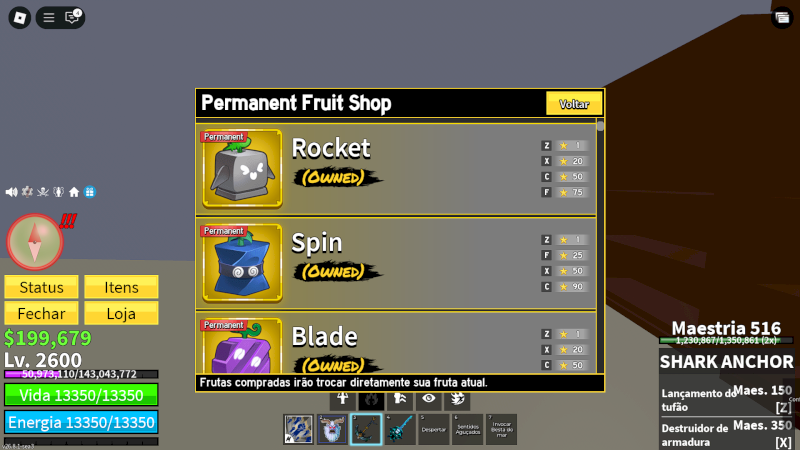This screenshot has height=450, width=800.
Task: Equip the anchor weapon in slot 3
Action: pyautogui.click(x=365, y=429)
